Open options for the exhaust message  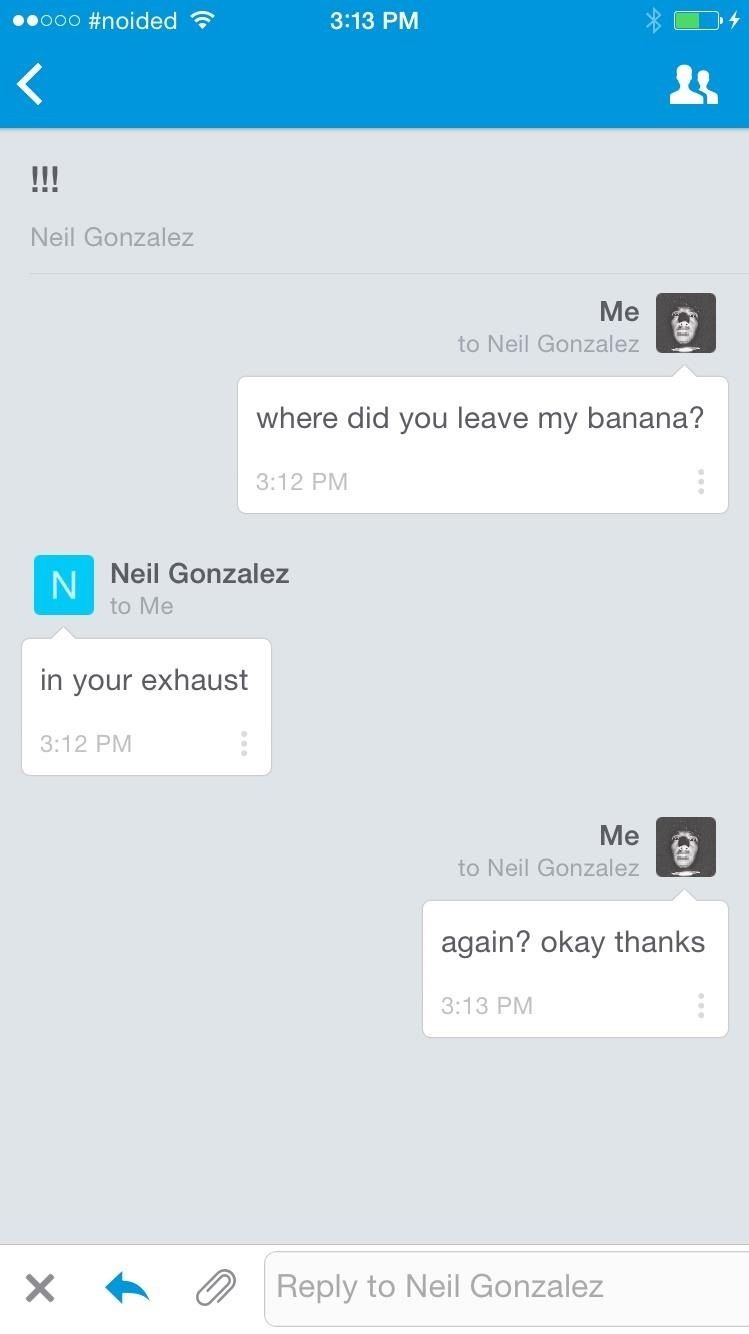(x=243, y=743)
